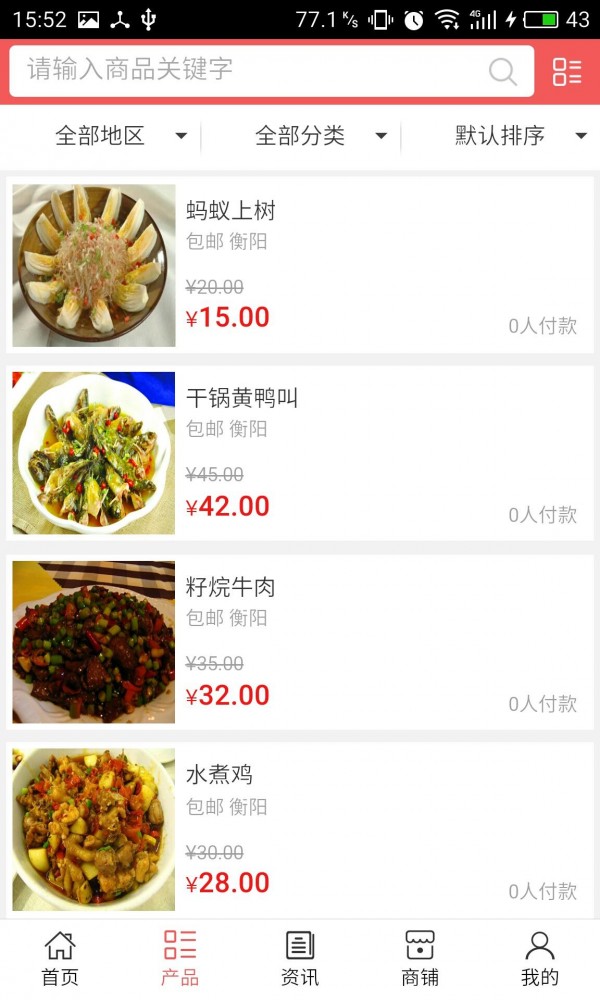
Task: Select the 籽烷牛肉 product card
Action: coord(300,642)
